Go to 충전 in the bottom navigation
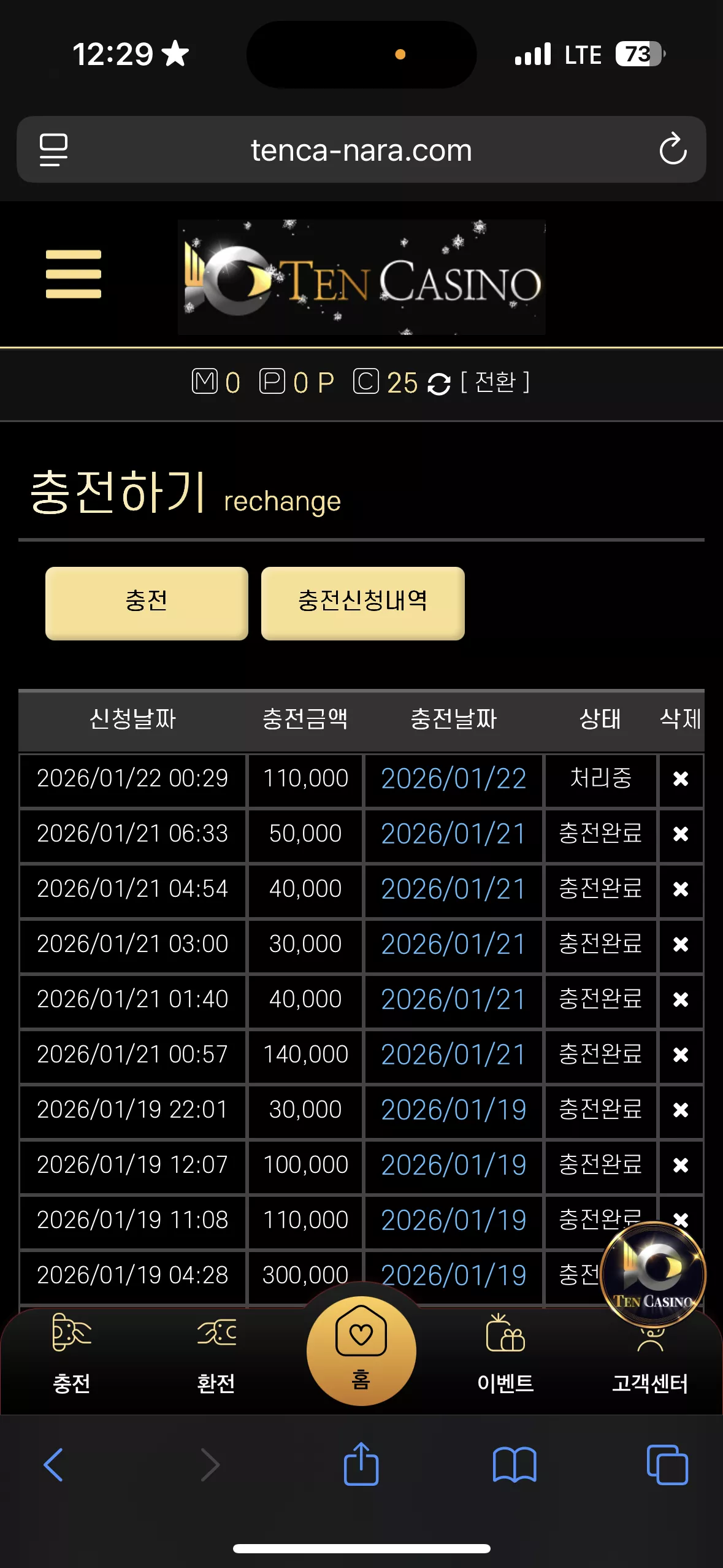 coord(72,1354)
